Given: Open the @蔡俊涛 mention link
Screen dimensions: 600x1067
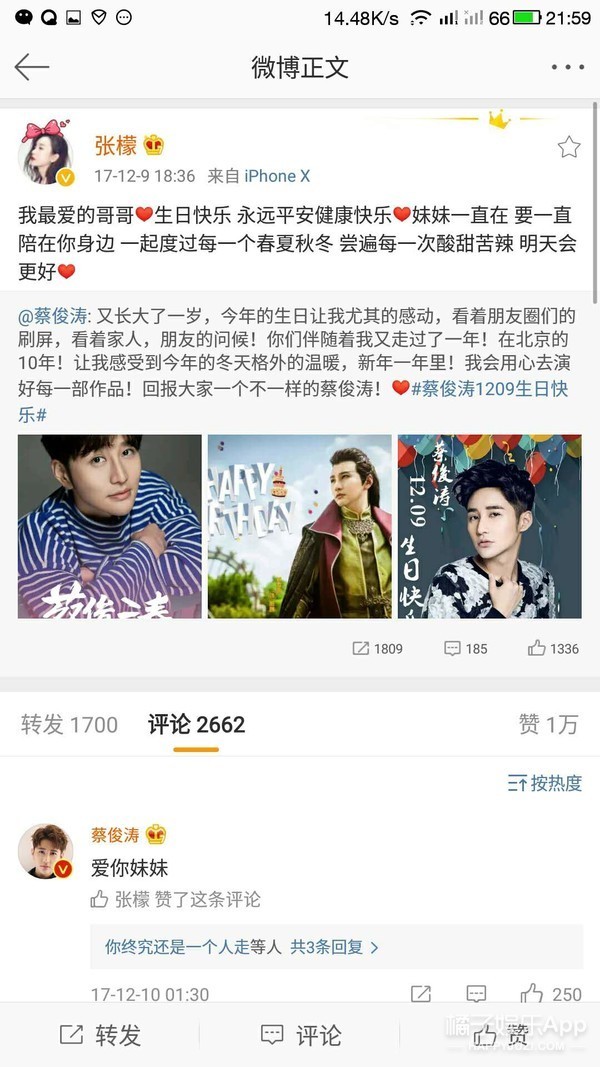Looking at the screenshot, I should click(54, 316).
